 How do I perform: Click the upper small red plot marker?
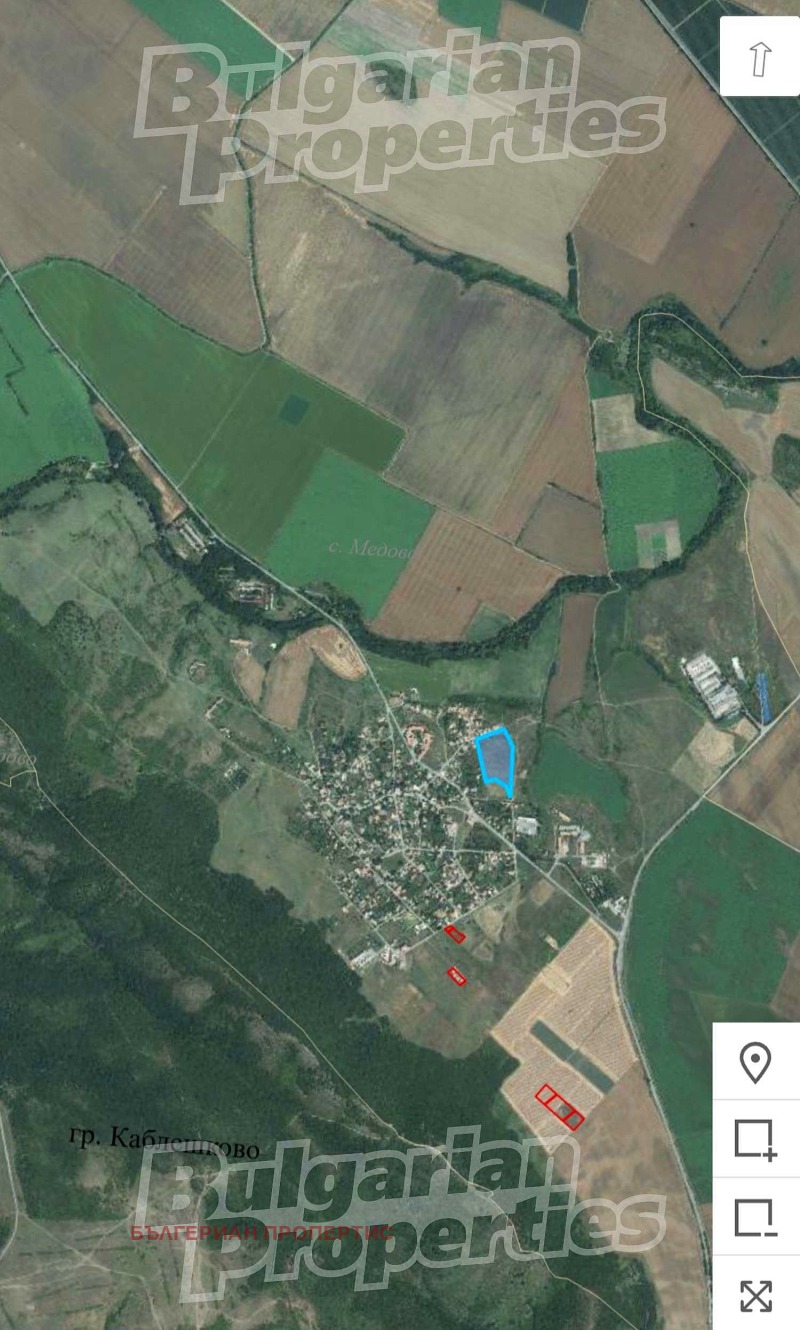454,936
